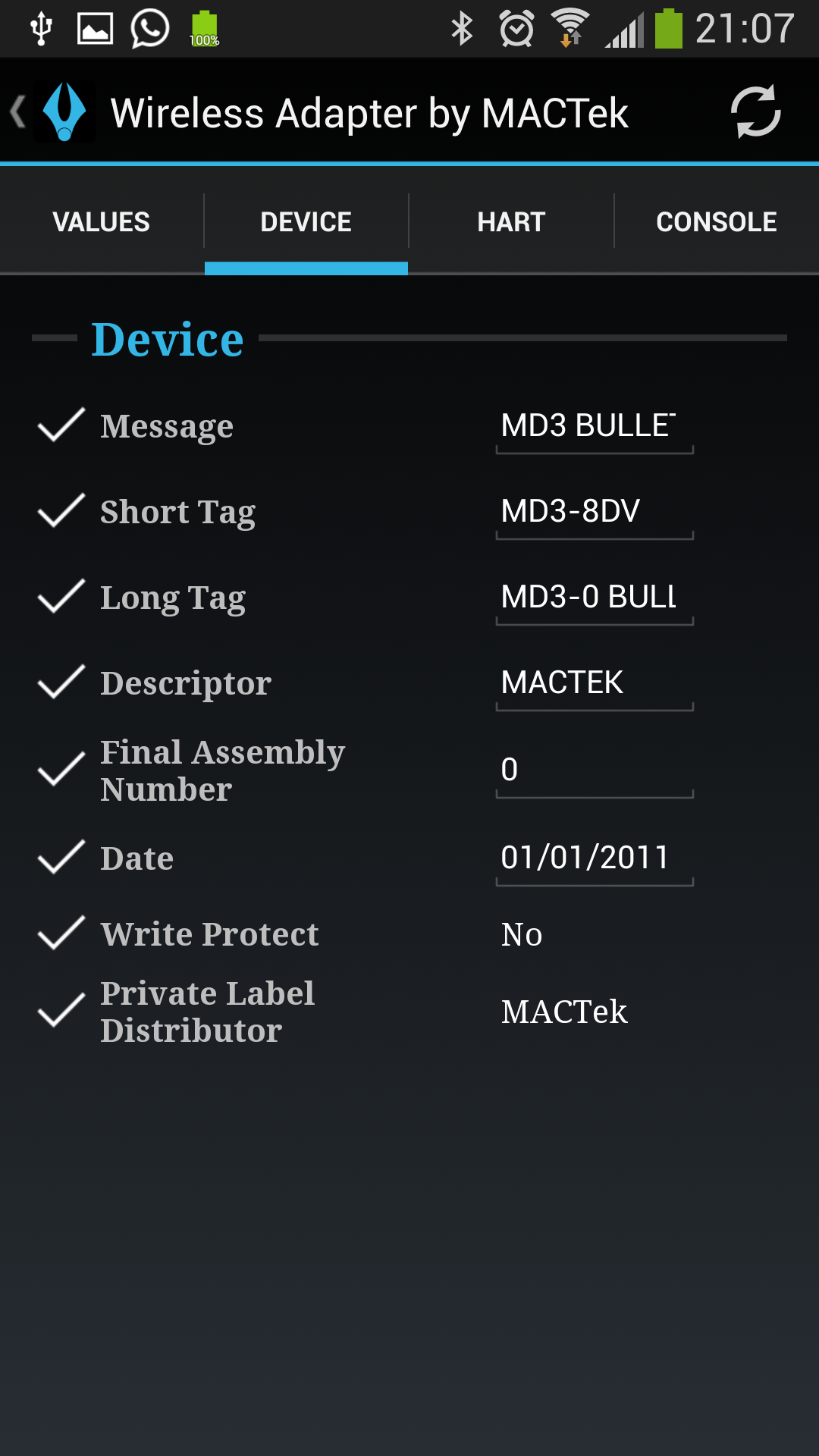
Task: Change the Date field value
Action: pyautogui.click(x=595, y=858)
